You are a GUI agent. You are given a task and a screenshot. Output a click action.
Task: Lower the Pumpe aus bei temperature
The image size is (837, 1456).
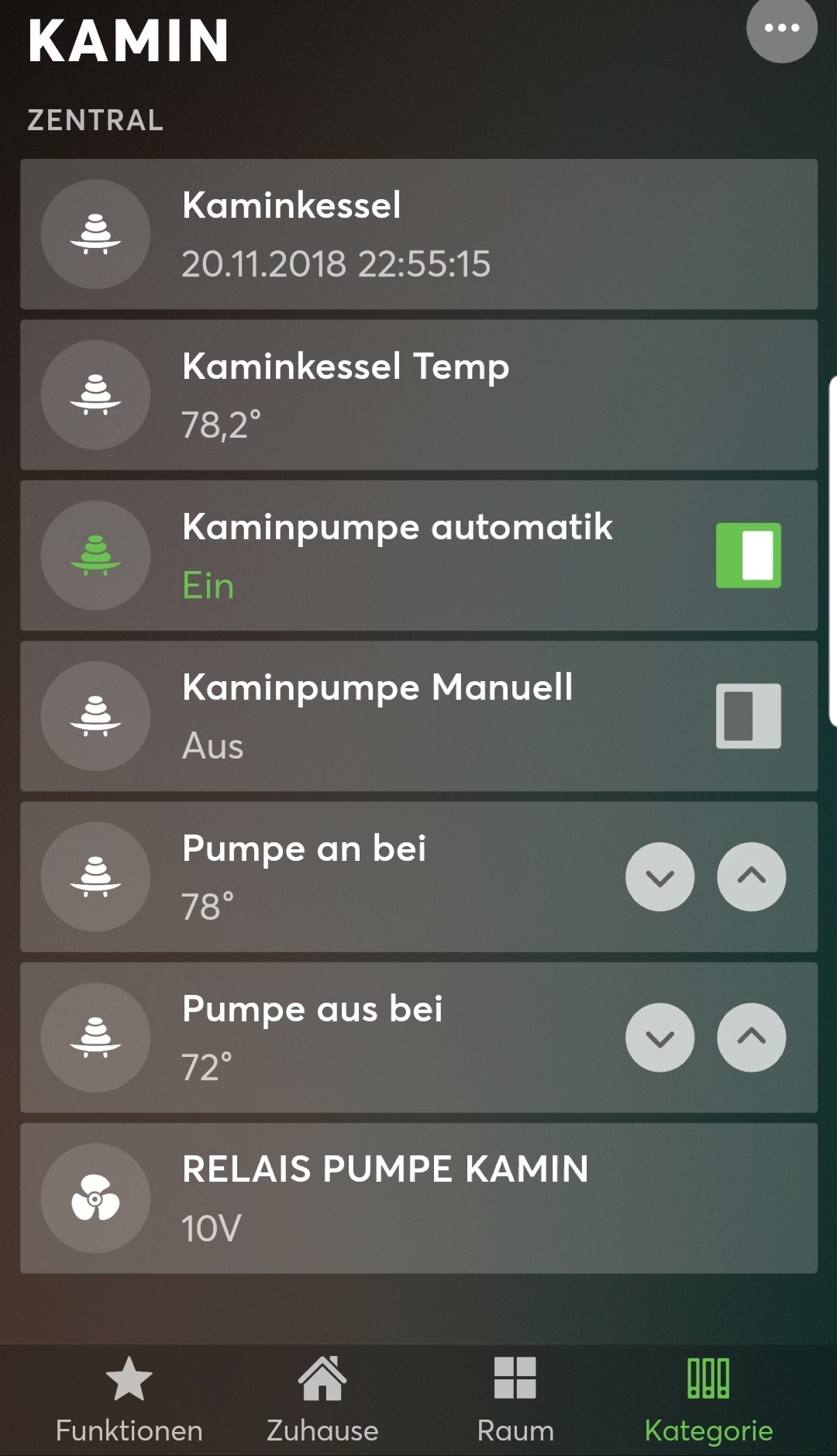pos(660,1038)
